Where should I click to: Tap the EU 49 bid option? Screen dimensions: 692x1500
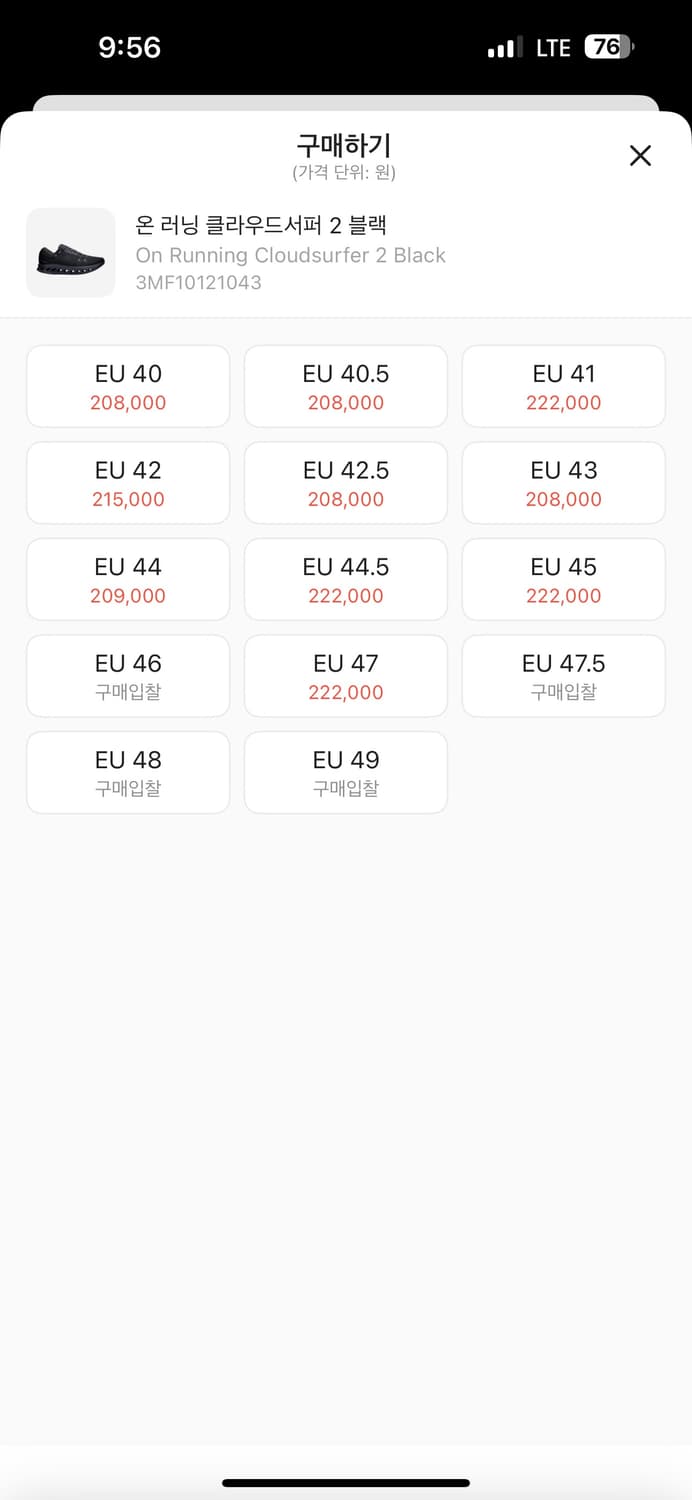(346, 773)
